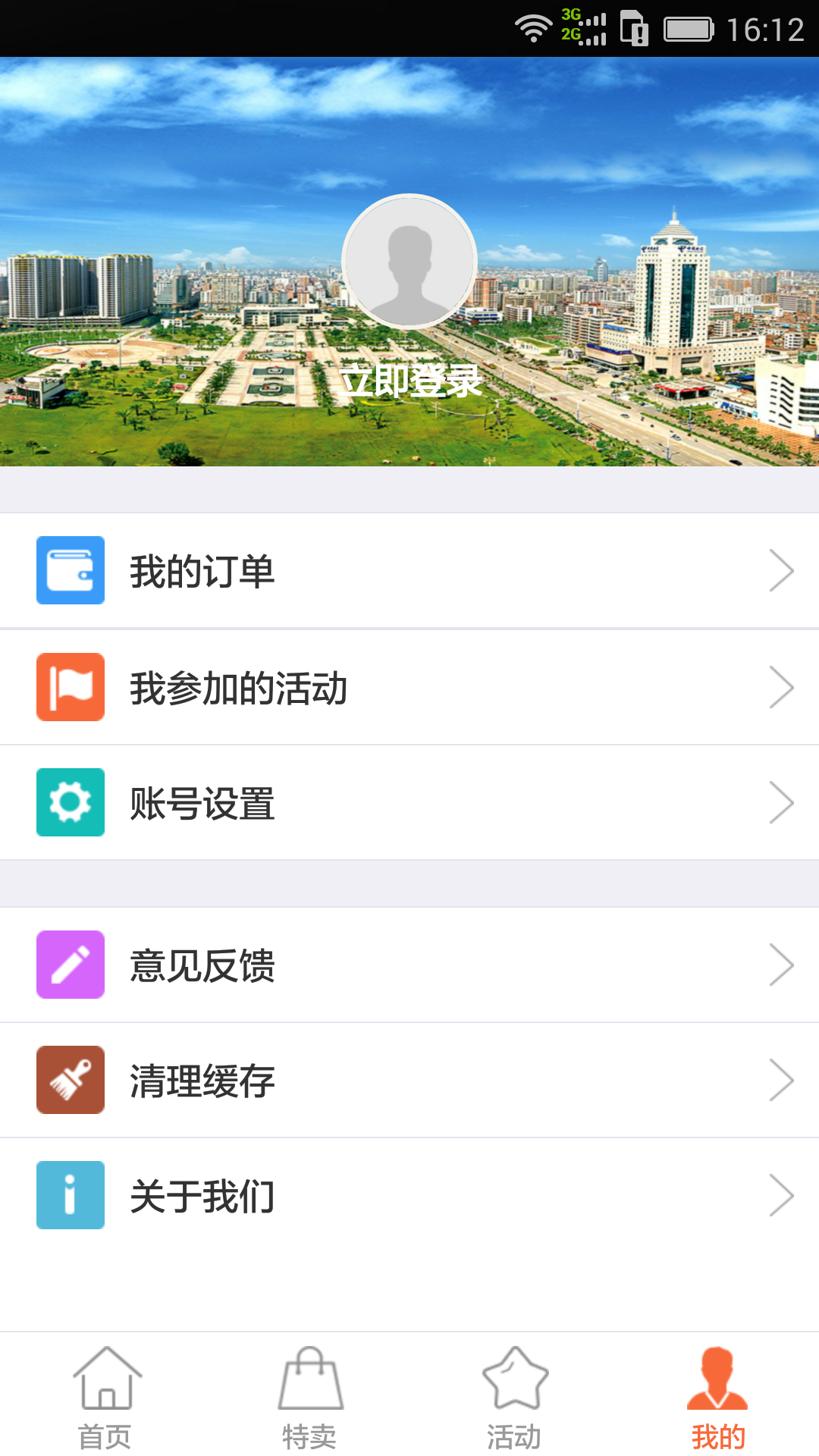Viewport: 819px width, 1456px height.
Task: Switch to the 活动 activities tab
Action: (514, 1397)
